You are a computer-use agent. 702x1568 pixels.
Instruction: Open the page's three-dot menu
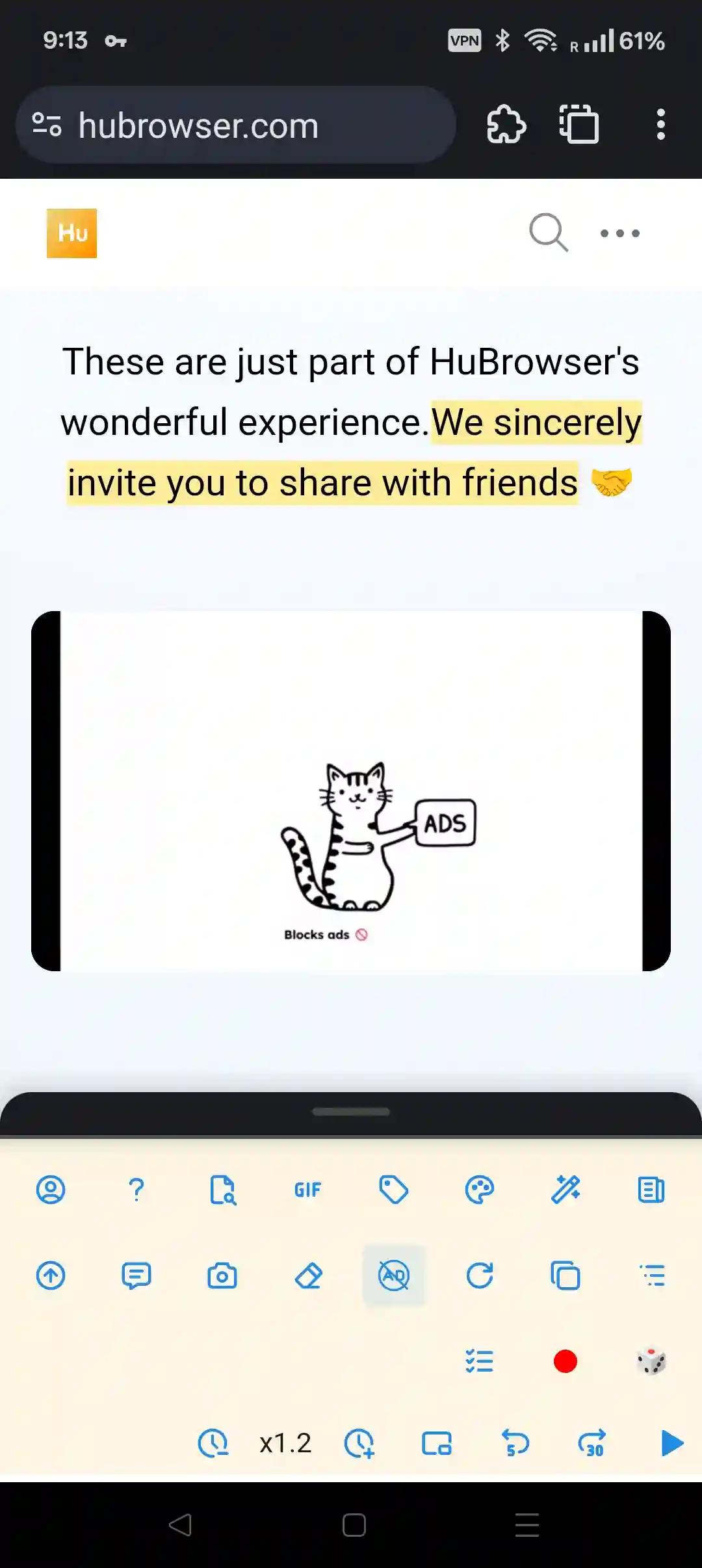point(619,233)
